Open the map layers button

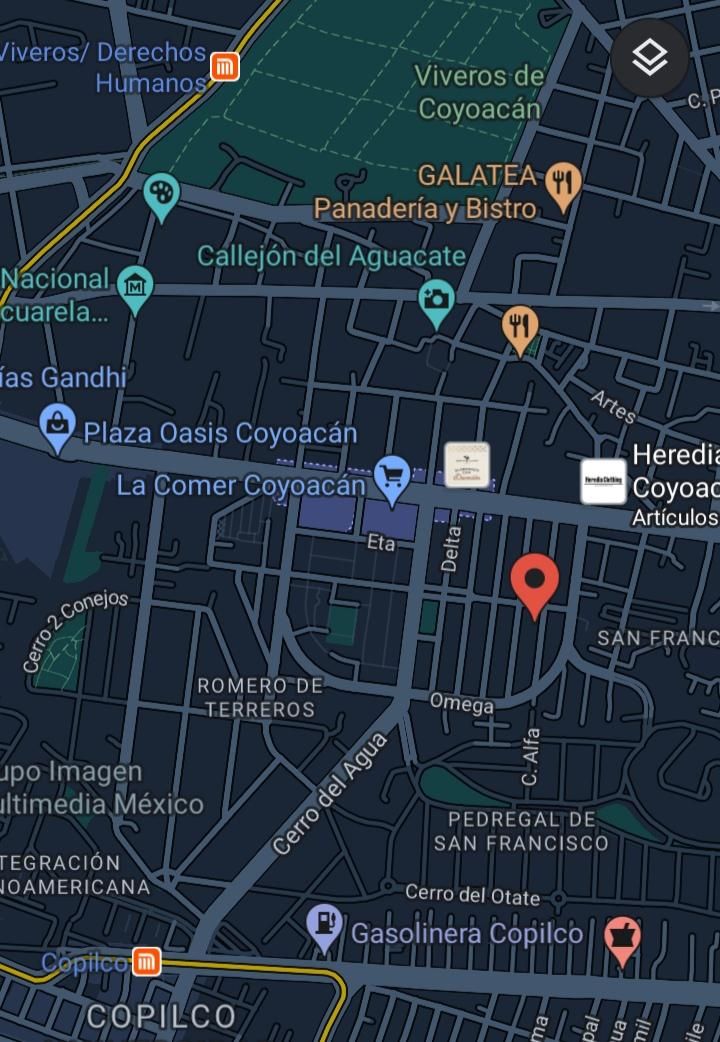pos(650,58)
